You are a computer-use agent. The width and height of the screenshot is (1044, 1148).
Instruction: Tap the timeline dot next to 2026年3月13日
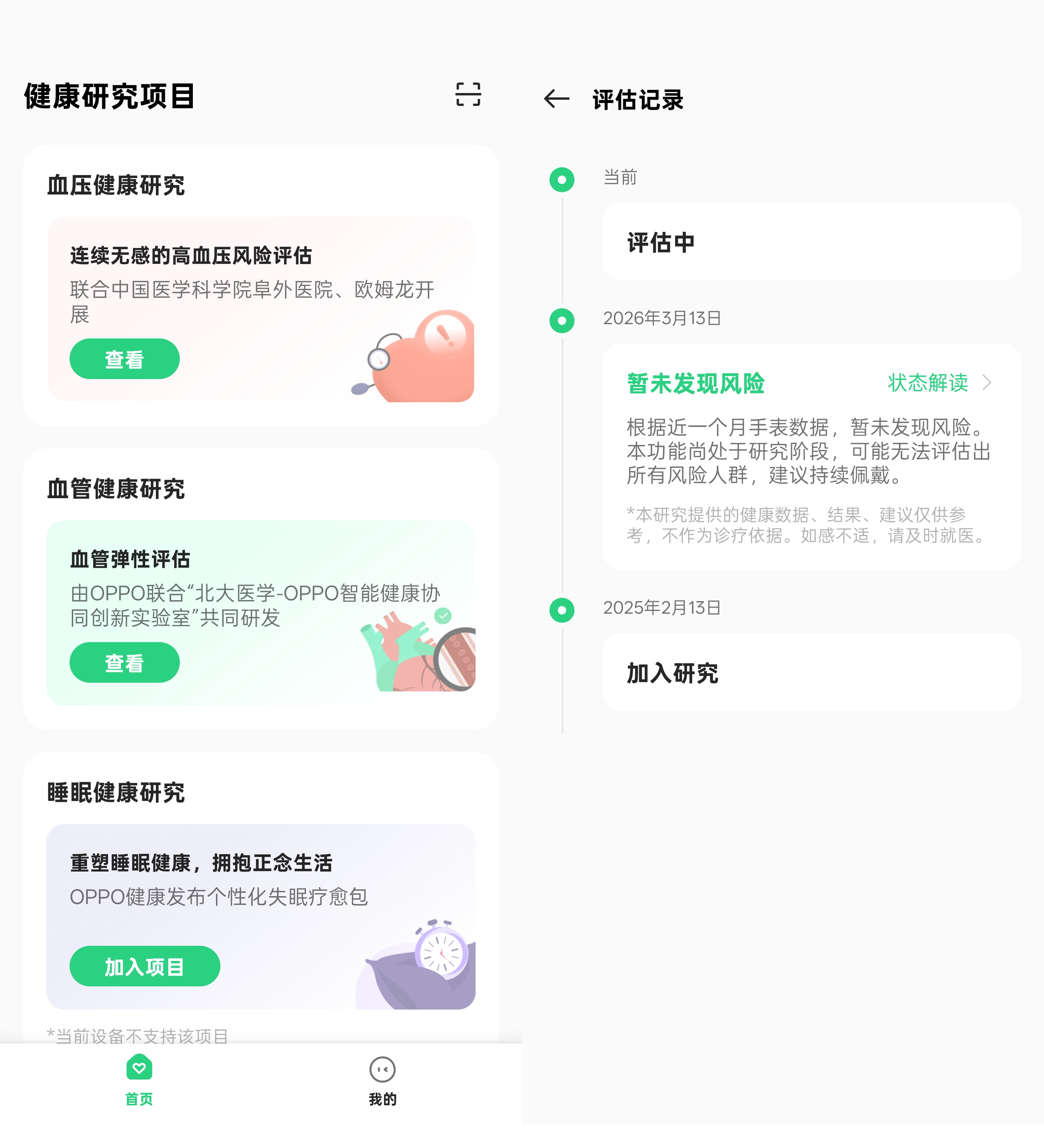coord(562,320)
